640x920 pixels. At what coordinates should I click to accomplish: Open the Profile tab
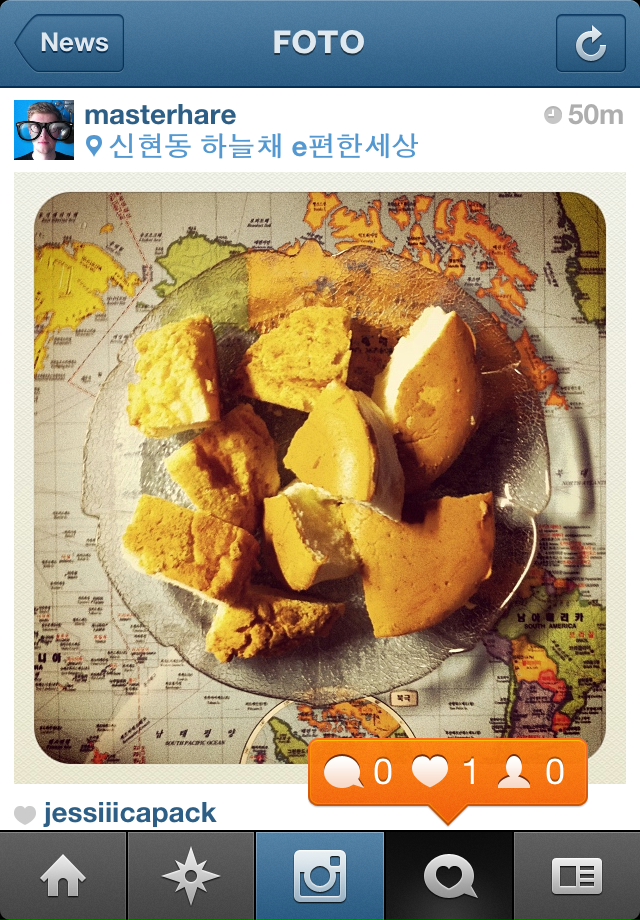[x=577, y=877]
